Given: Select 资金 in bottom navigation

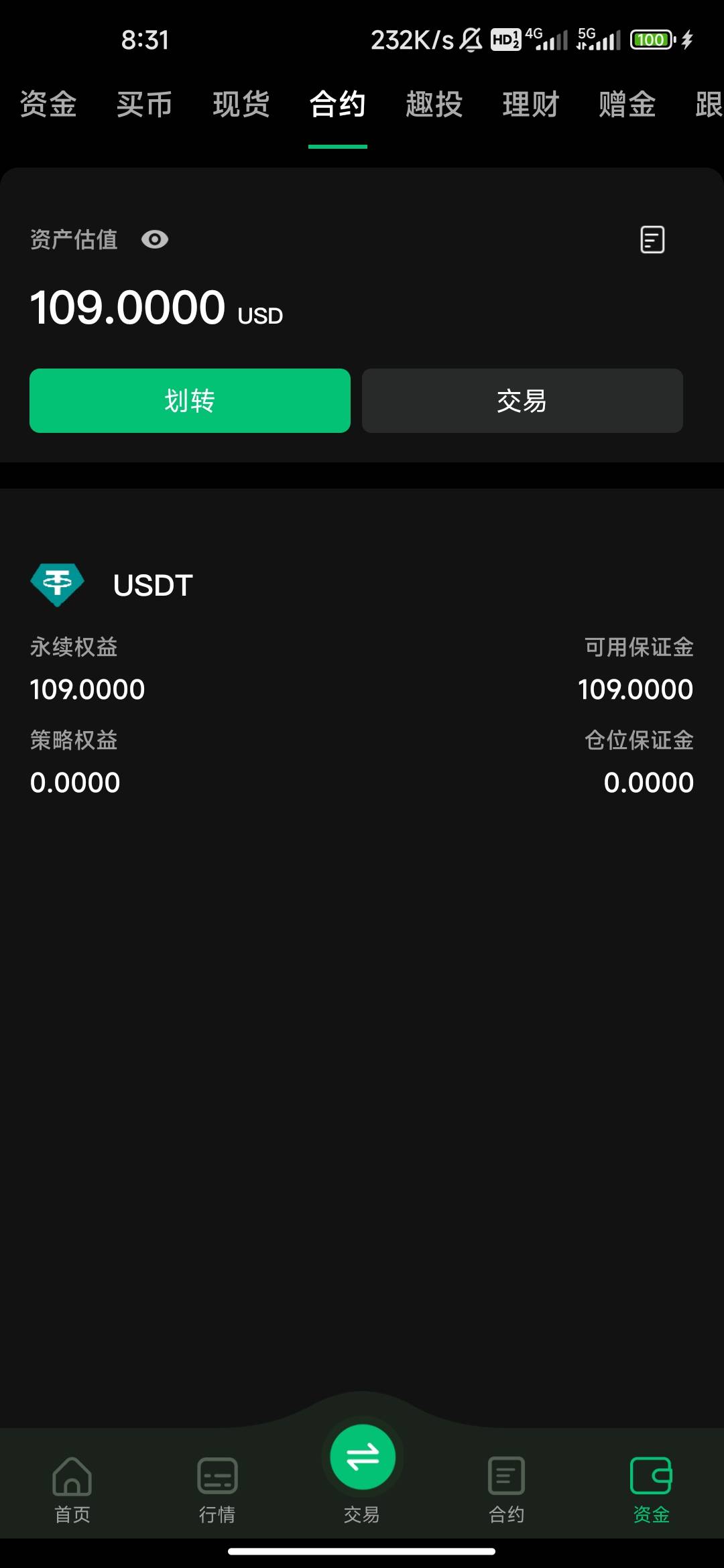Looking at the screenshot, I should coord(652,1485).
